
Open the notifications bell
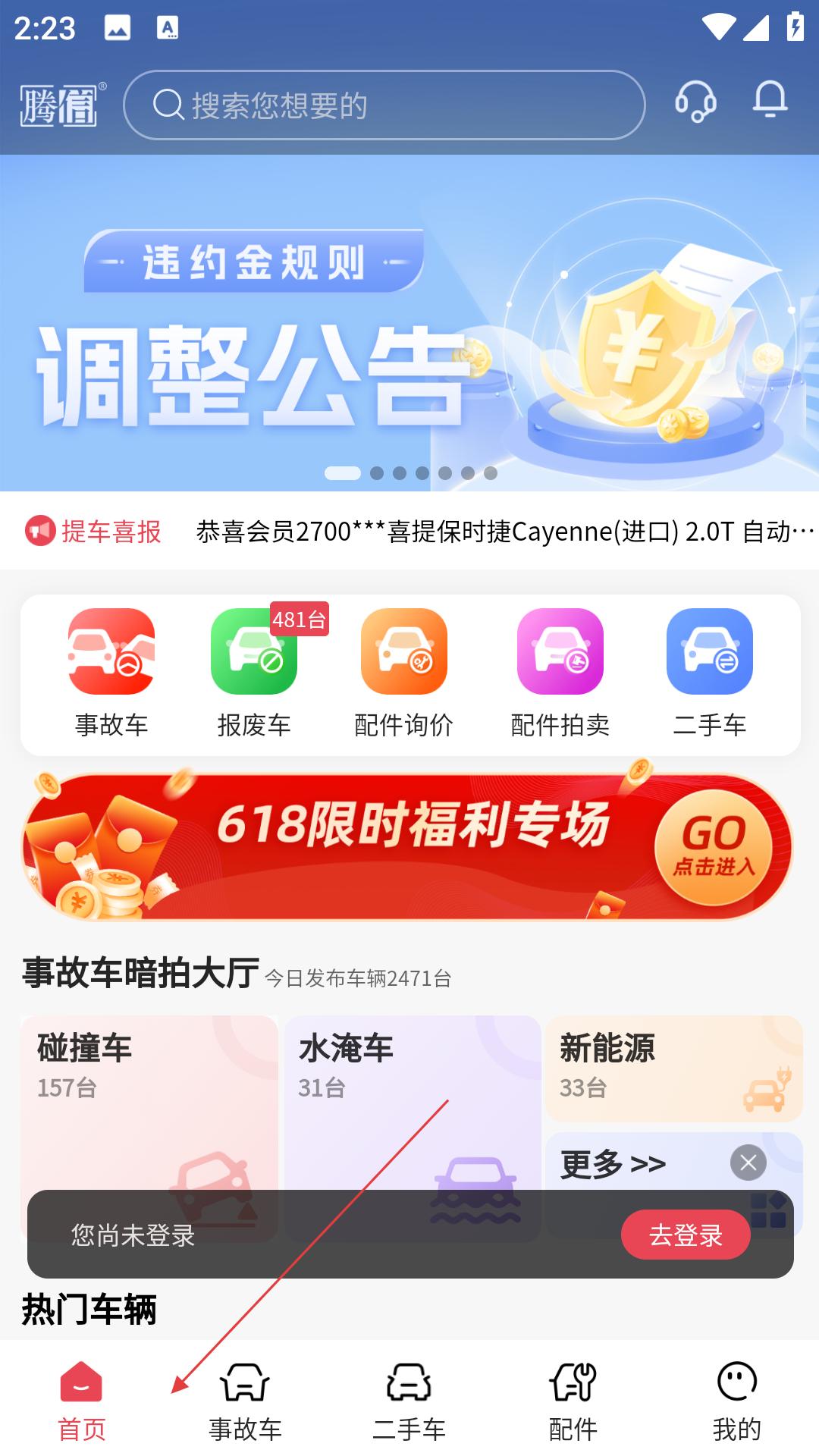tap(770, 100)
